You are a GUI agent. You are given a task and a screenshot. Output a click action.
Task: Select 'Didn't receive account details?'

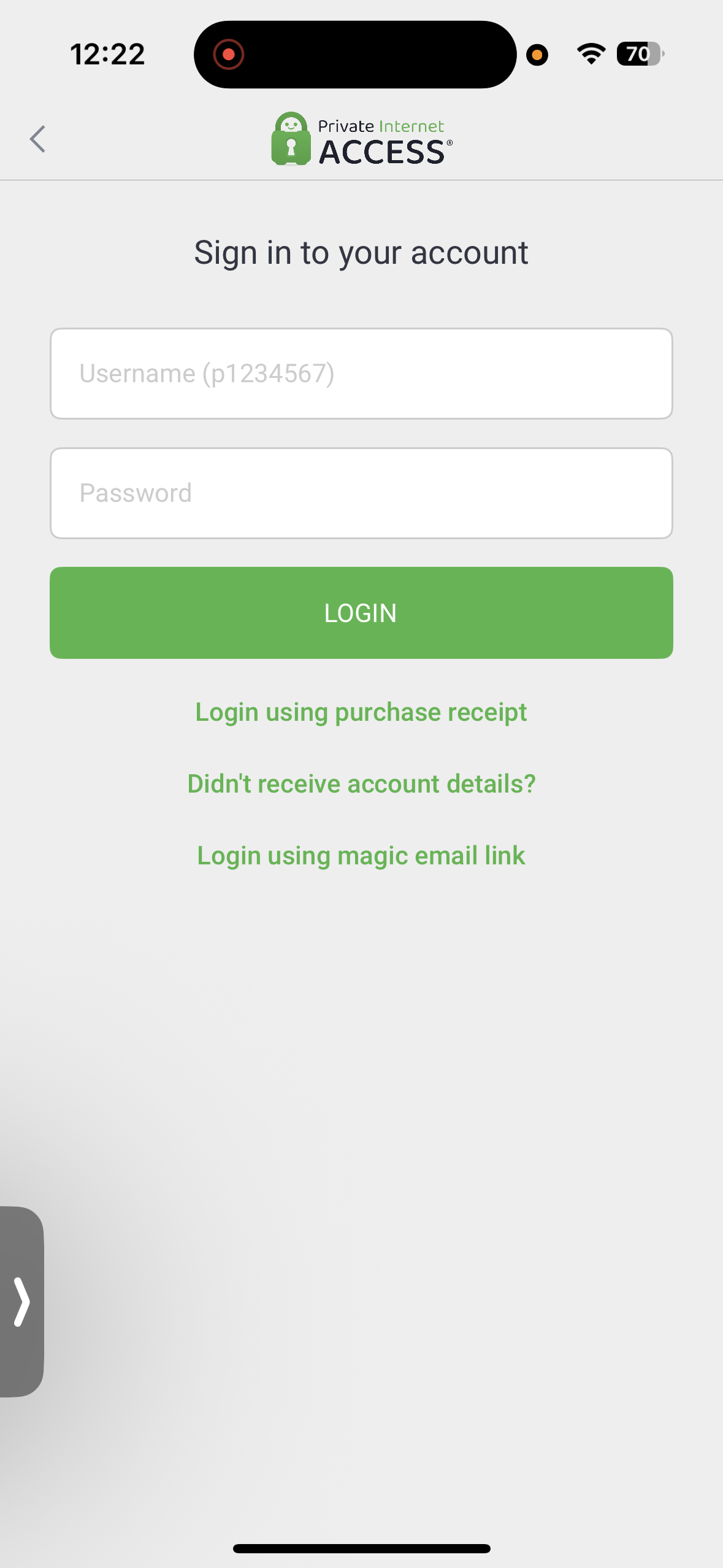(x=361, y=783)
